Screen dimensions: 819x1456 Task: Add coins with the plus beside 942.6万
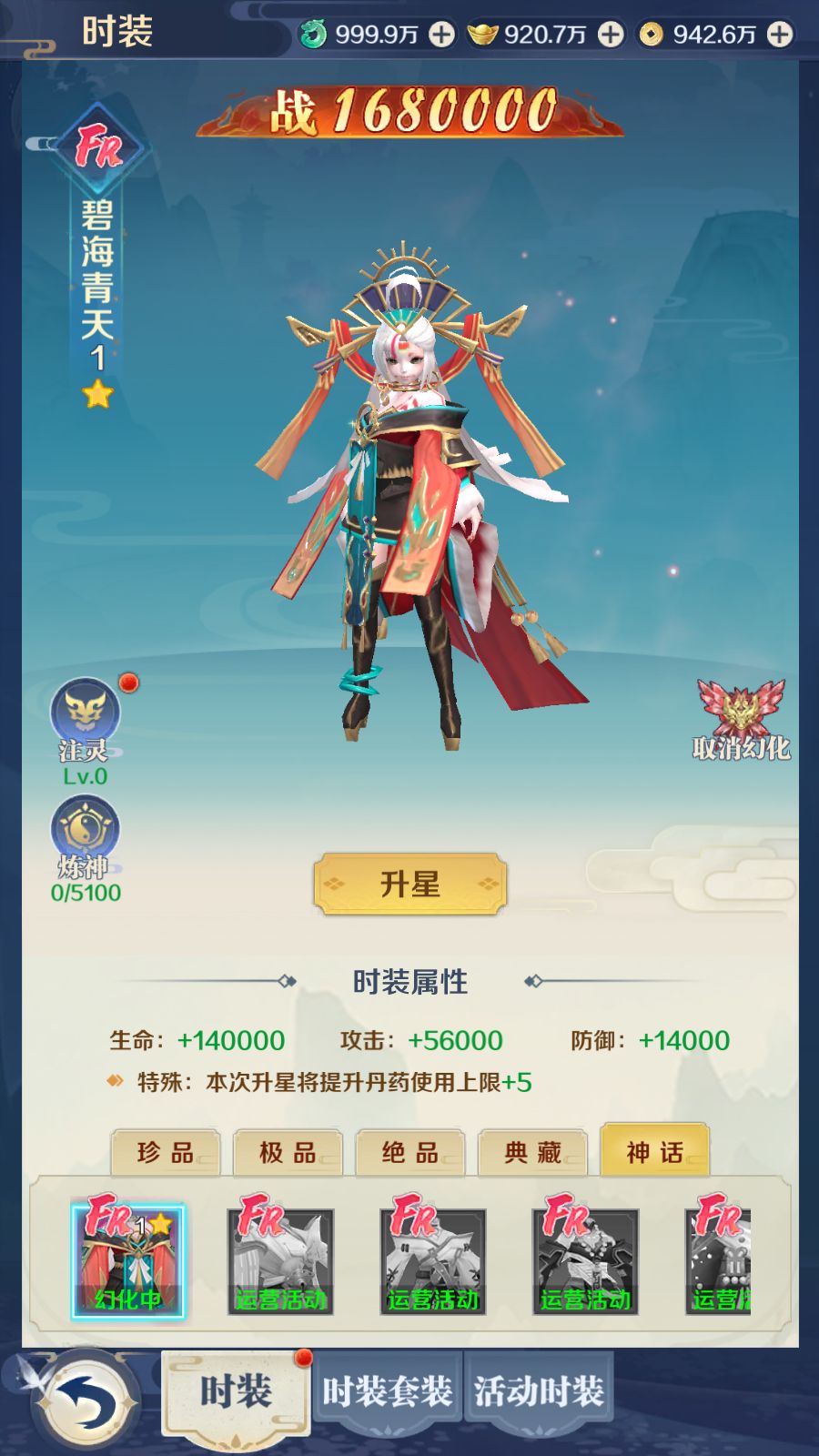780,35
